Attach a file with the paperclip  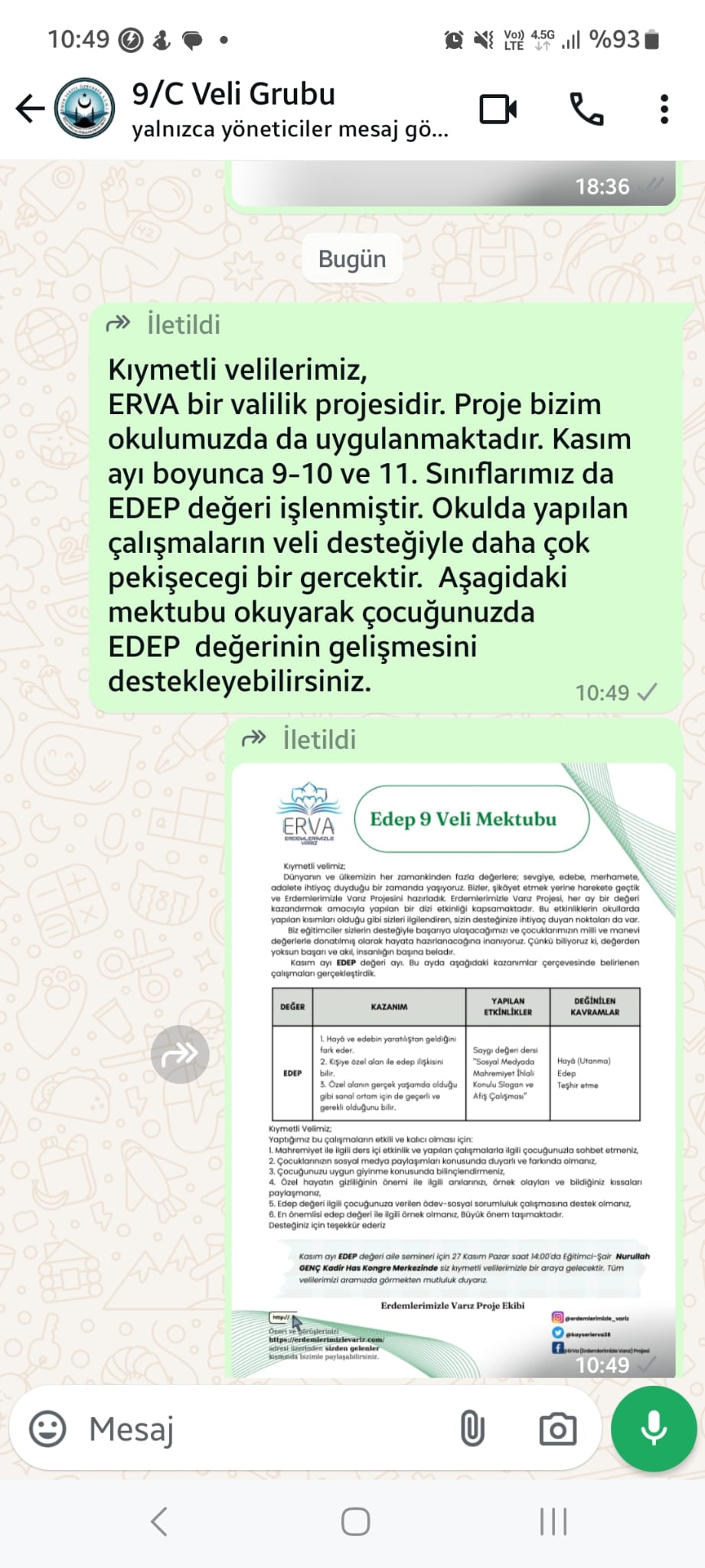pyautogui.click(x=472, y=1429)
